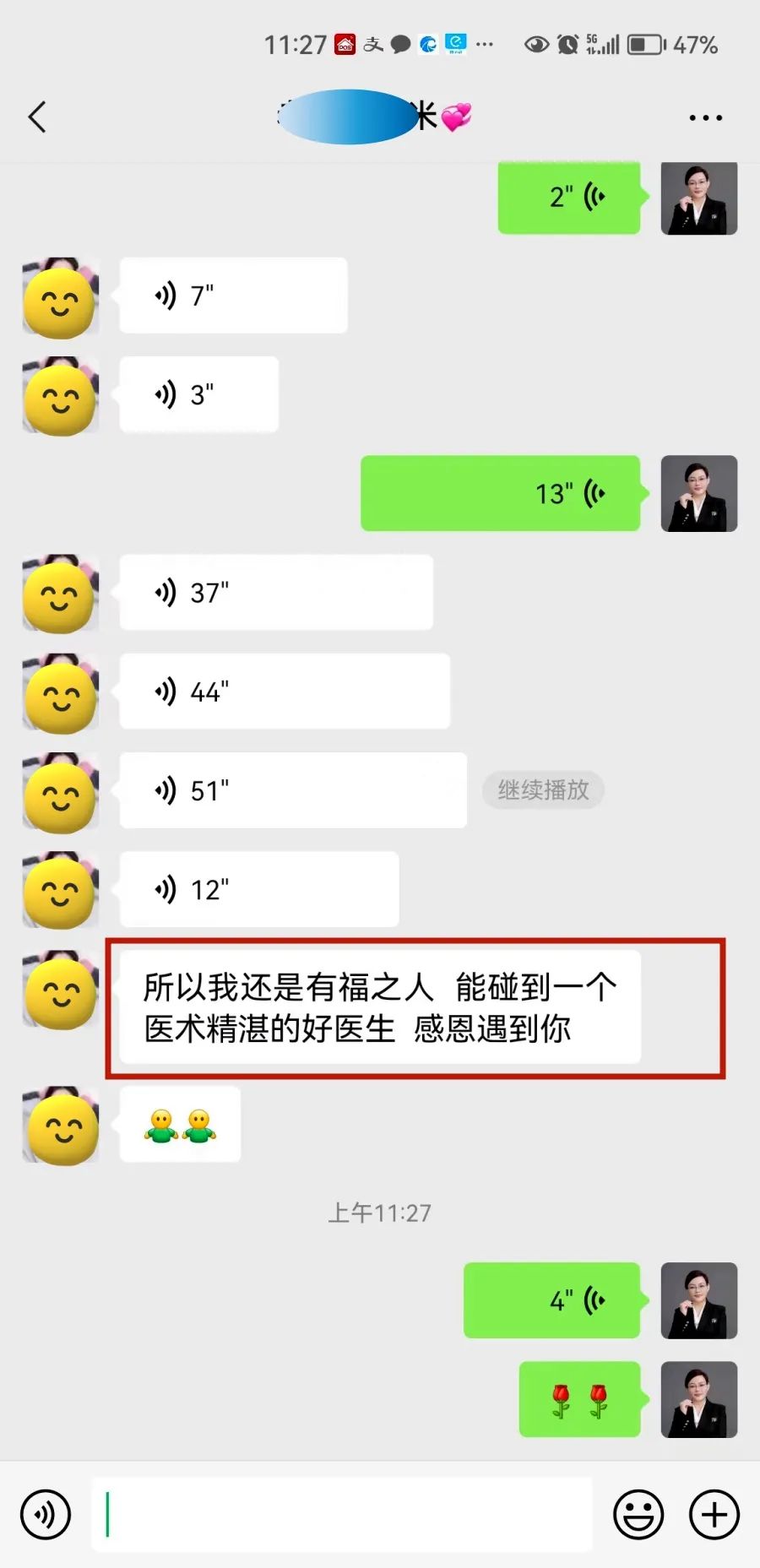Play the 12-second voice message

259,889
